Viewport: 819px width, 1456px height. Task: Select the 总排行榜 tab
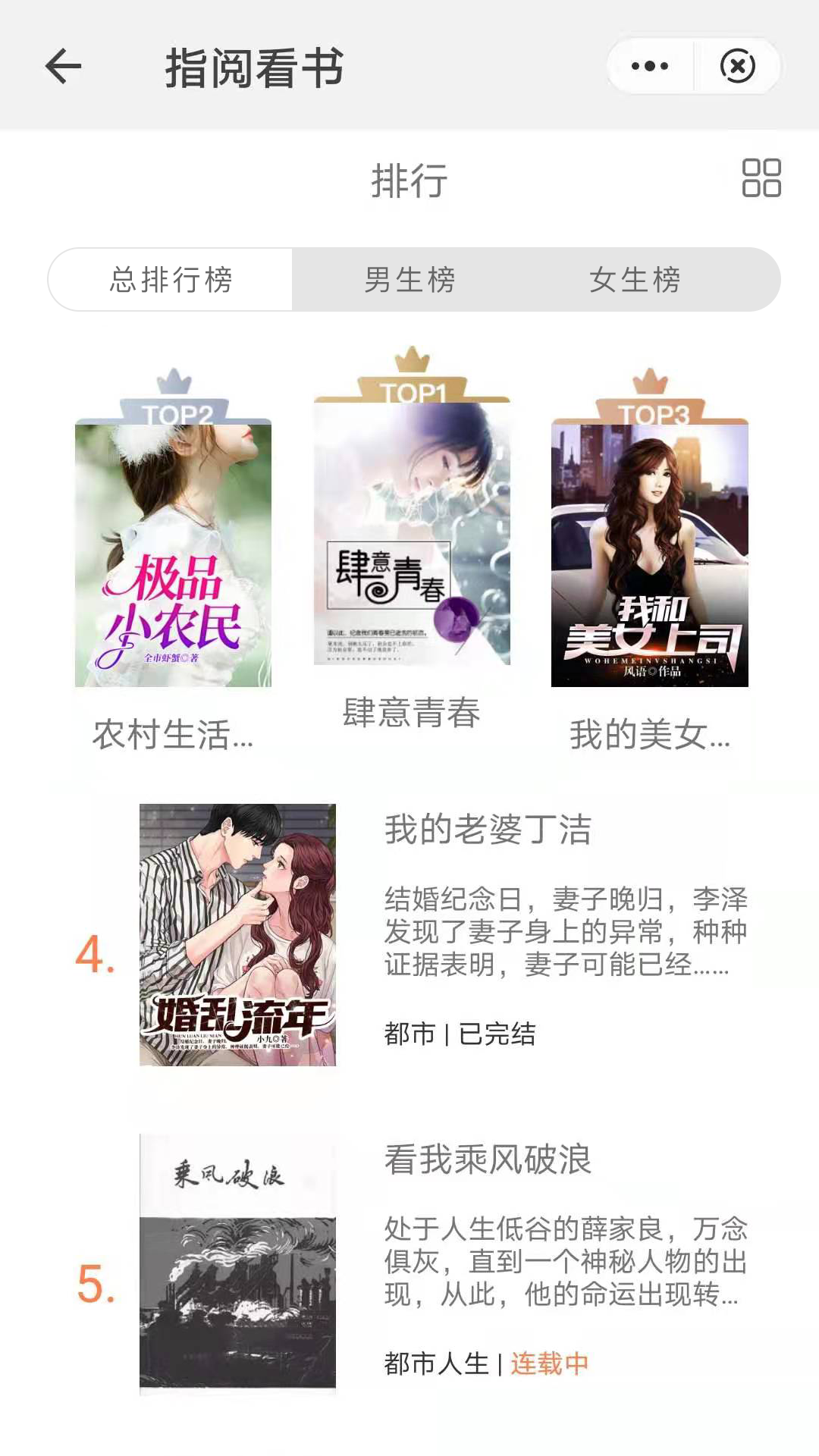click(x=171, y=279)
